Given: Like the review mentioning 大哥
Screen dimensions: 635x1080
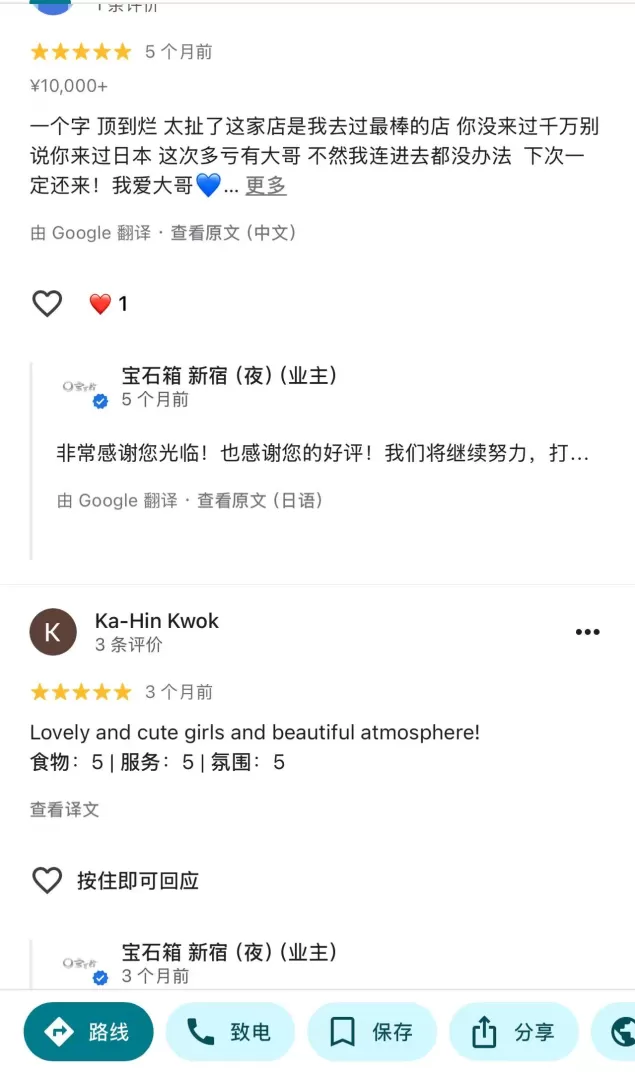Looking at the screenshot, I should [x=47, y=303].
